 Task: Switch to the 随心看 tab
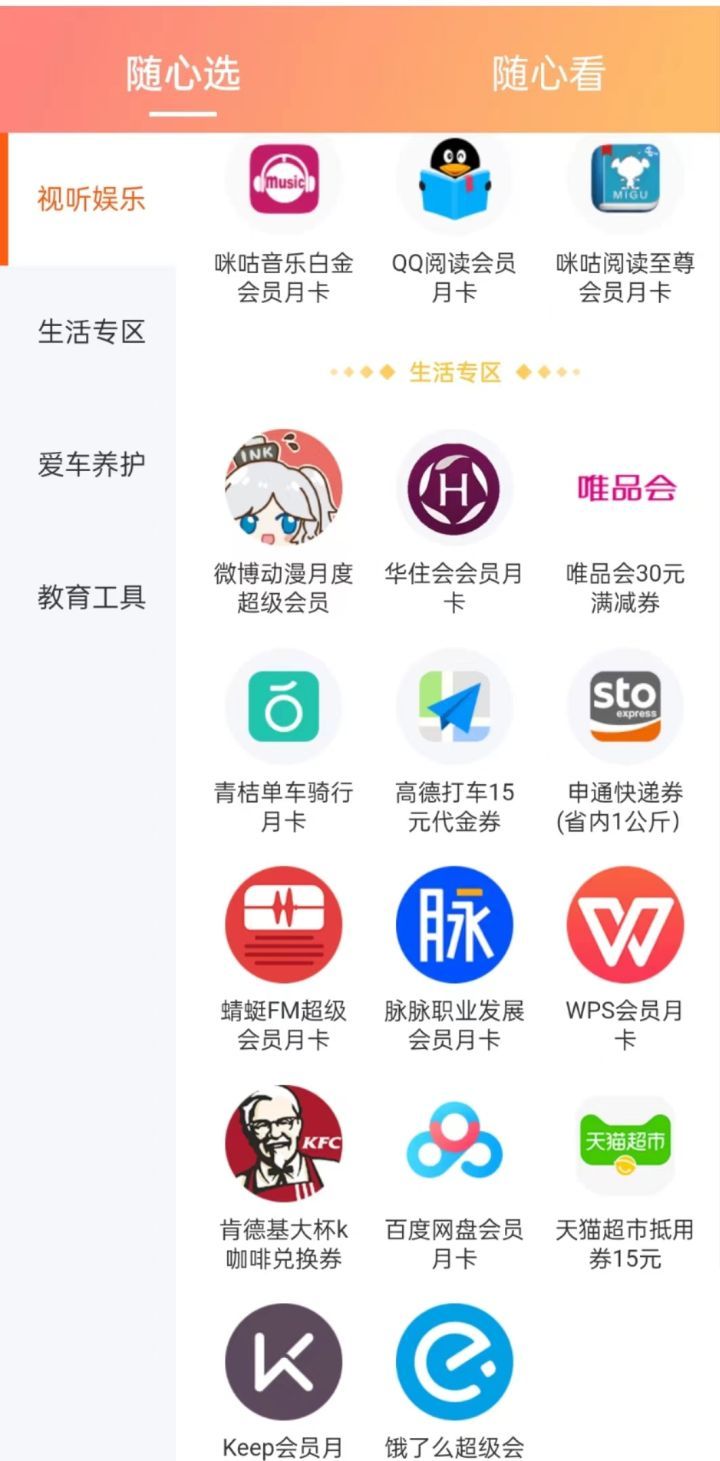[x=547, y=74]
